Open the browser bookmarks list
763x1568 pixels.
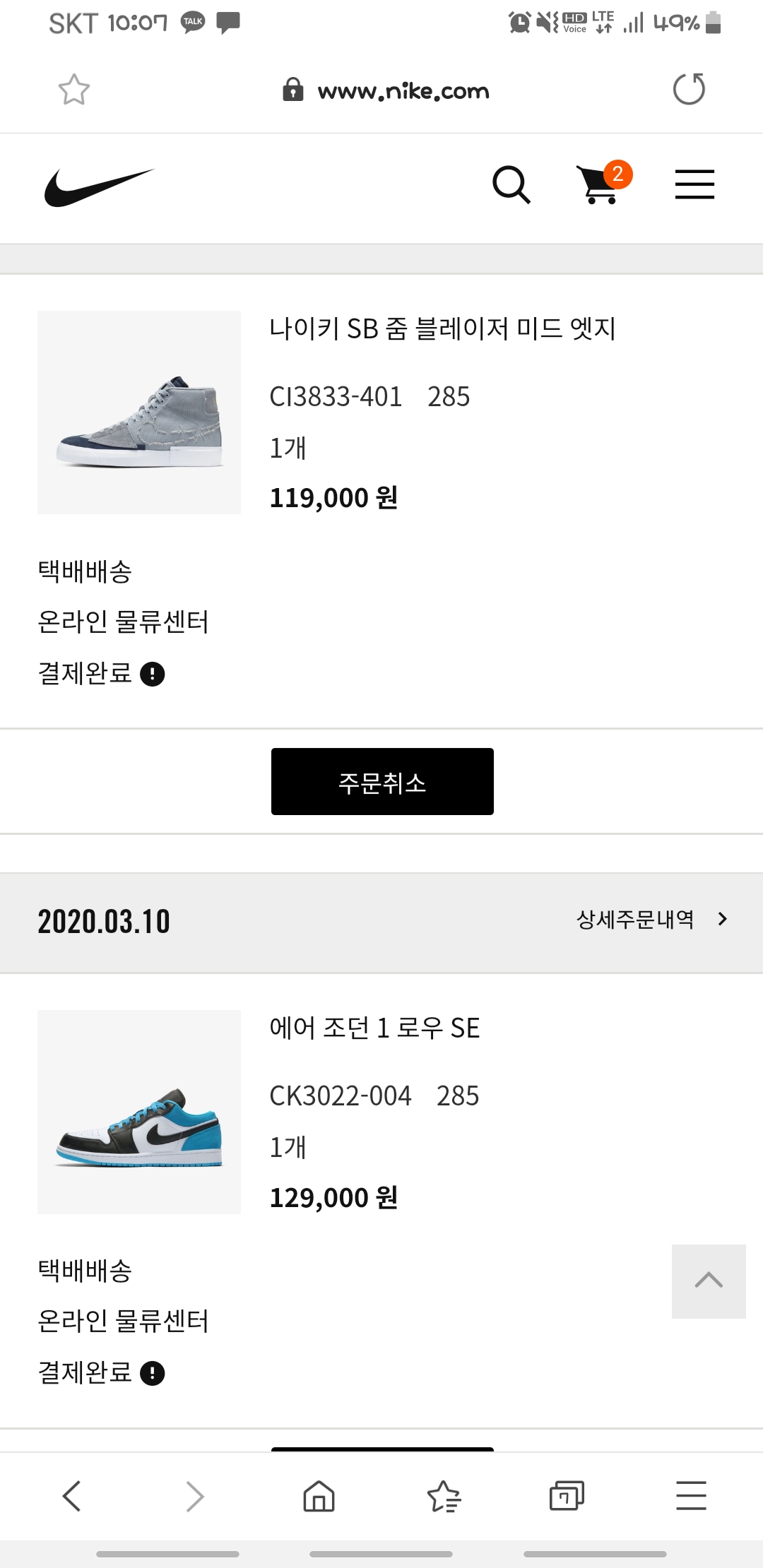444,1495
